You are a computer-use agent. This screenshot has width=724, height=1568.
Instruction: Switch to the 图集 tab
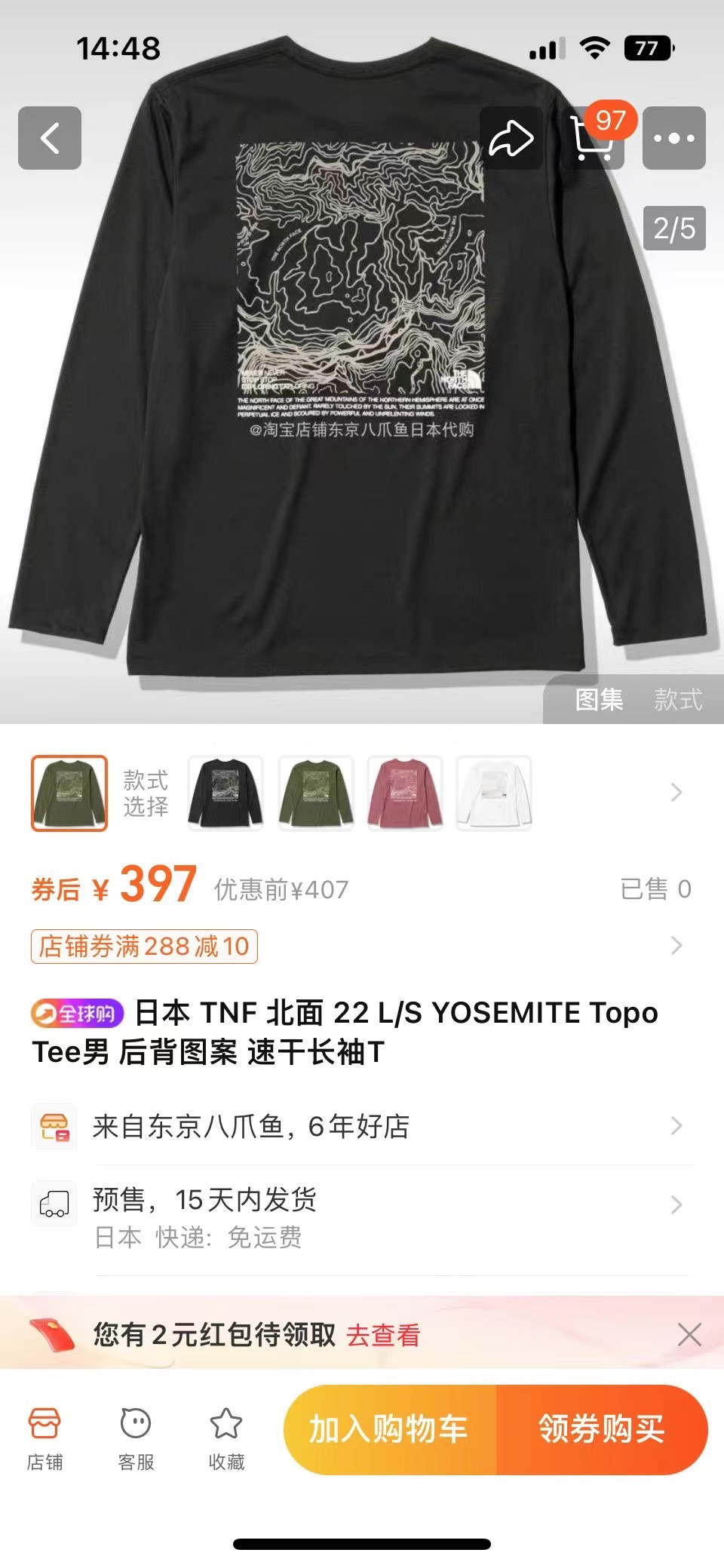click(599, 699)
